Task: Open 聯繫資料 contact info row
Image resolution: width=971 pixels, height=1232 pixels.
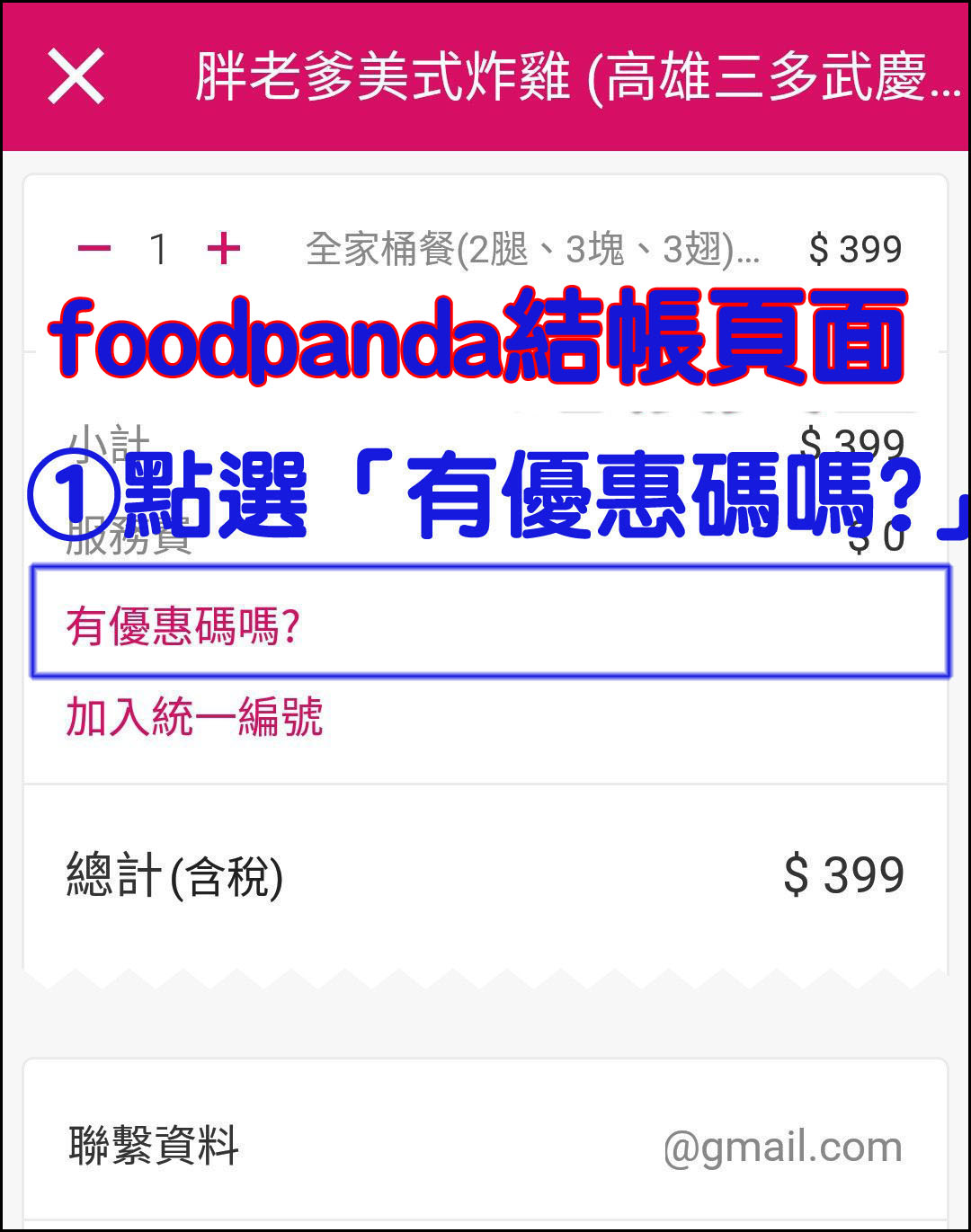Action: coord(485,1147)
